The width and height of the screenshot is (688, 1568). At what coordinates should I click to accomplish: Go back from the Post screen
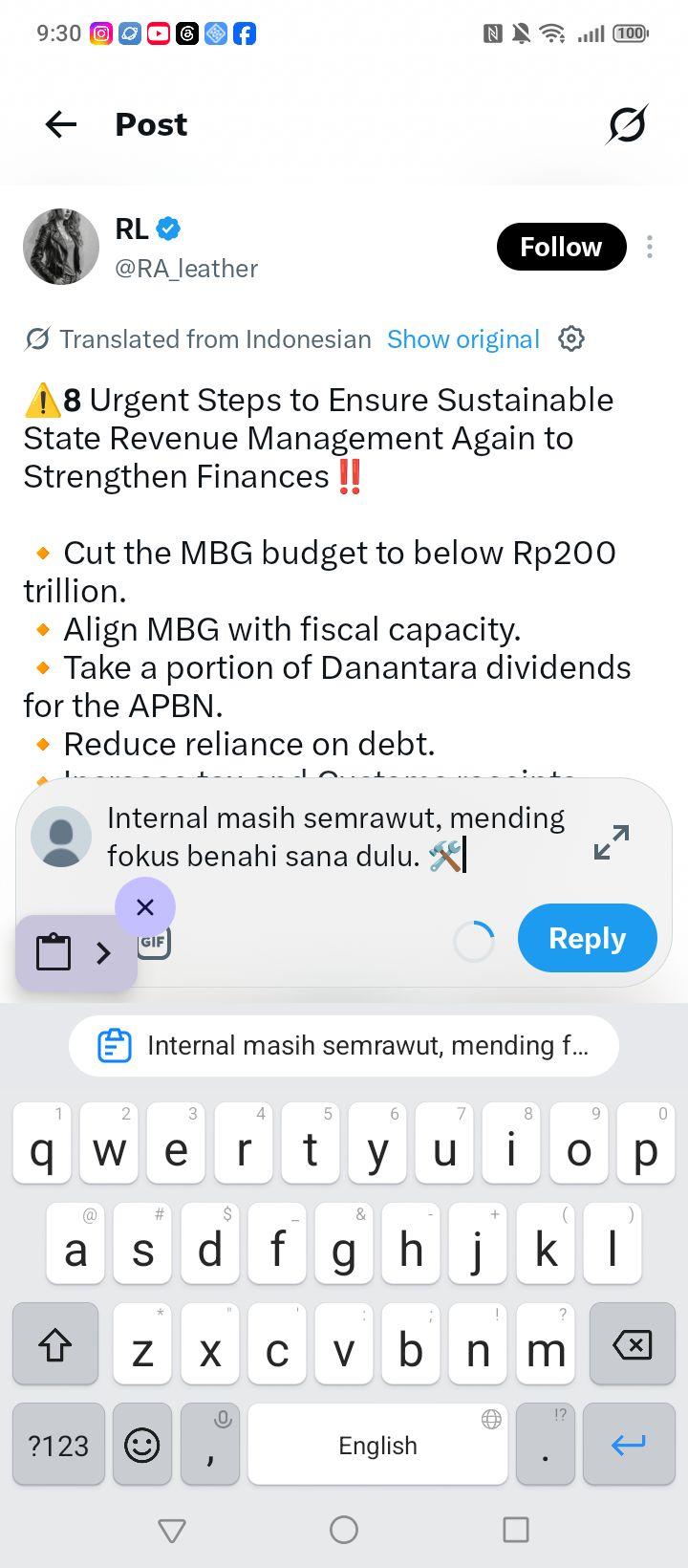[x=61, y=124]
